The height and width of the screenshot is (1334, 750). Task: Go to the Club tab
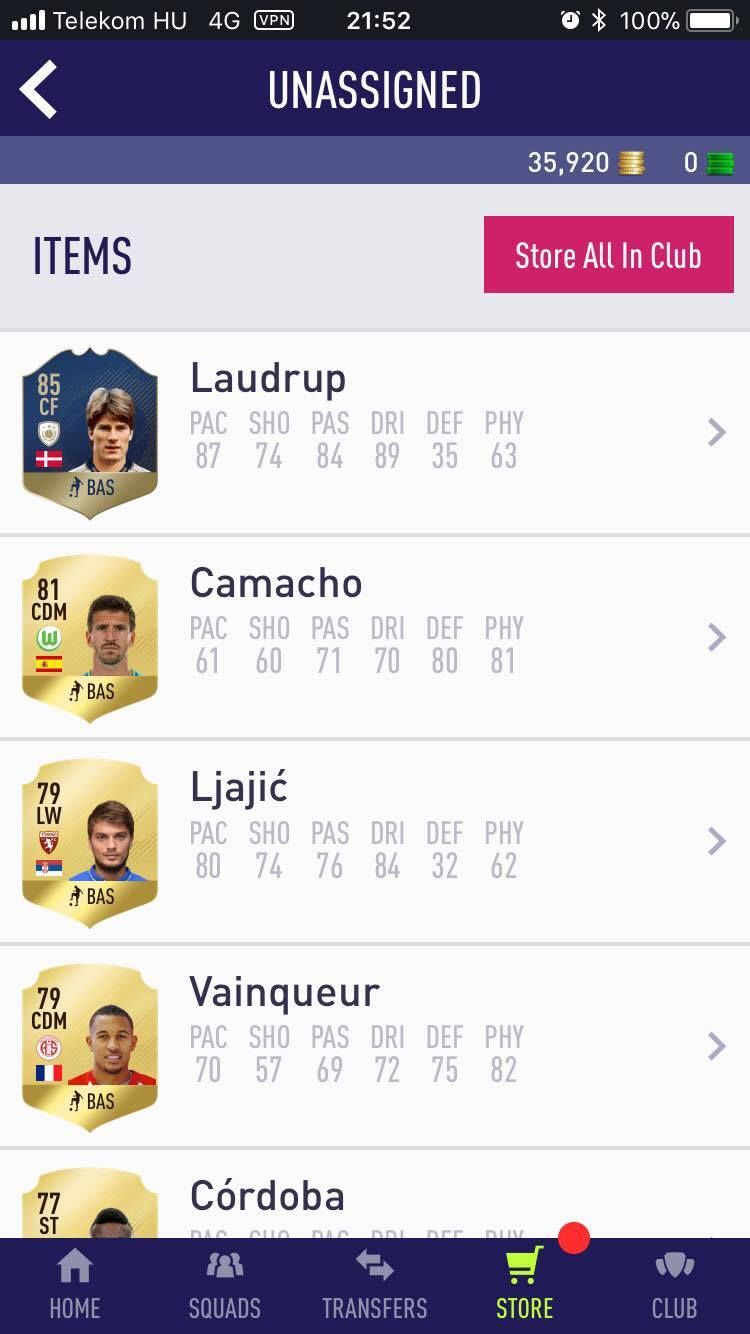click(x=675, y=1286)
